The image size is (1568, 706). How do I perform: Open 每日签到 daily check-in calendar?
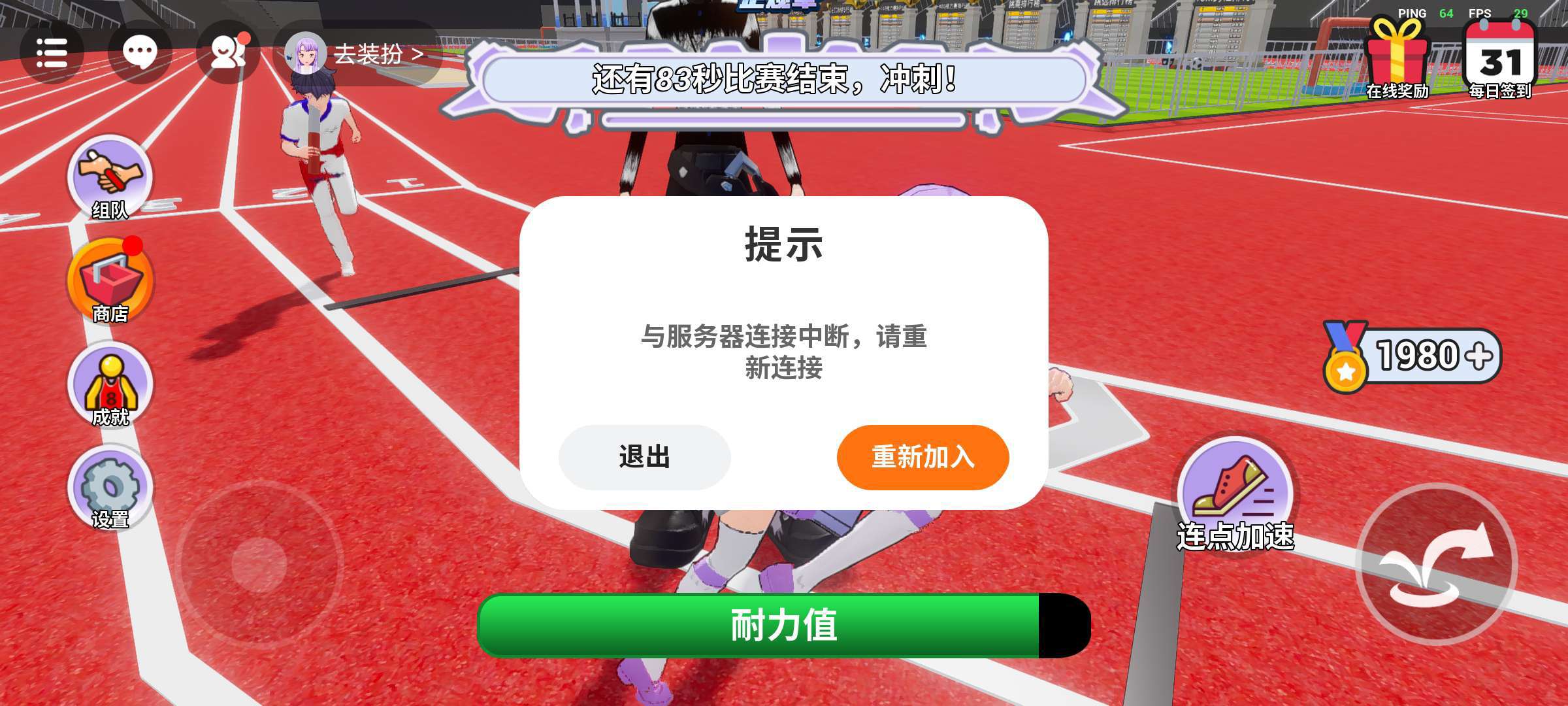(x=1500, y=58)
